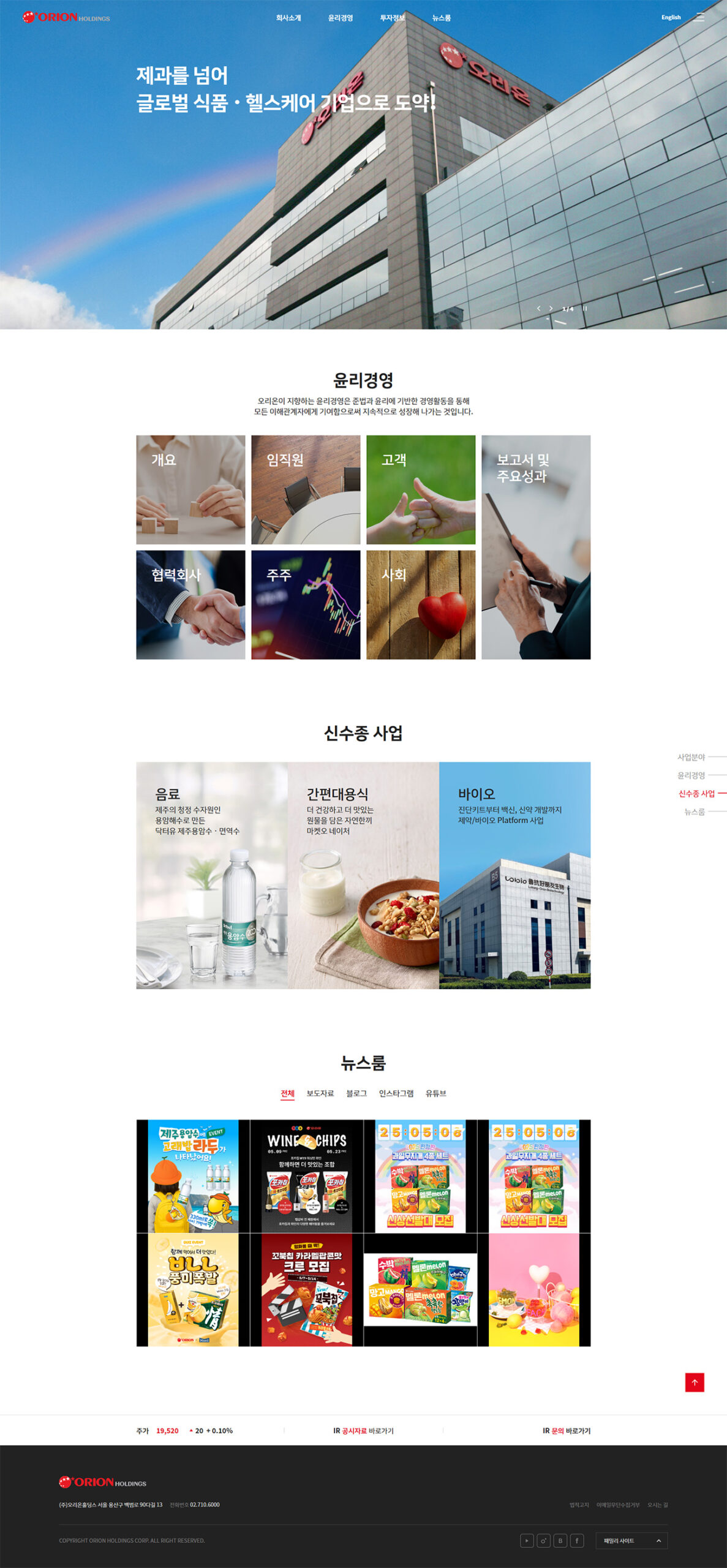The image size is (727, 1568).
Task: Go to the next hero slide
Action: tap(551, 309)
